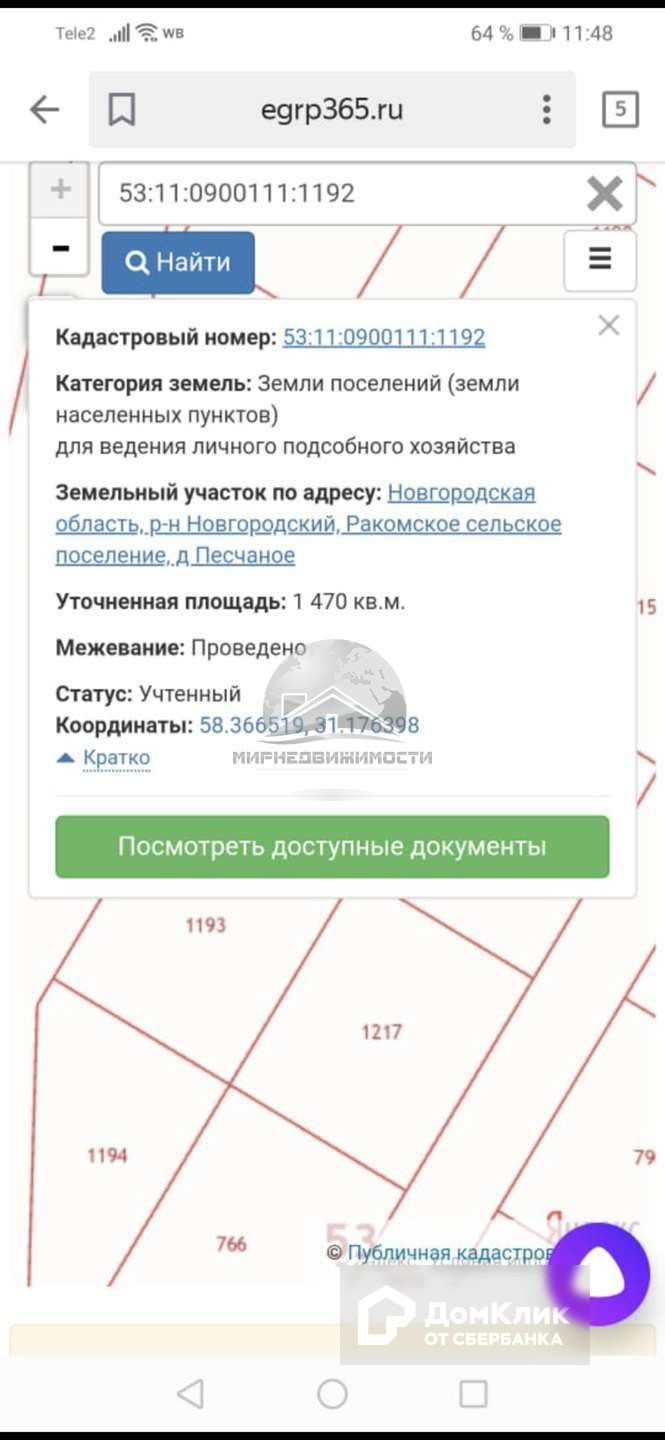Go back with the browser arrow
The width and height of the screenshot is (665, 1440).
[44, 109]
